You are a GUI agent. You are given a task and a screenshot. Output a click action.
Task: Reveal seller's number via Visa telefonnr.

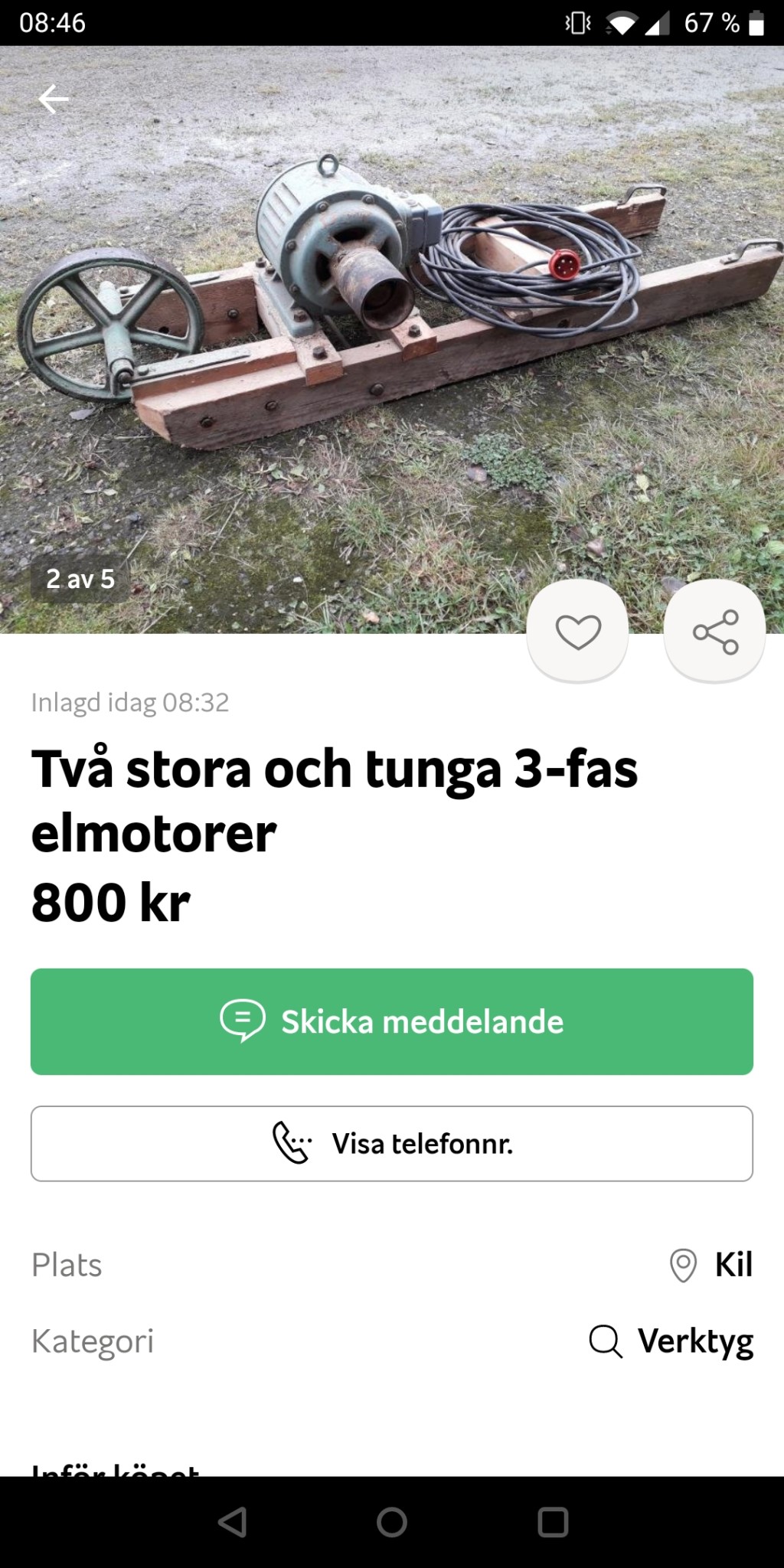point(392,1144)
